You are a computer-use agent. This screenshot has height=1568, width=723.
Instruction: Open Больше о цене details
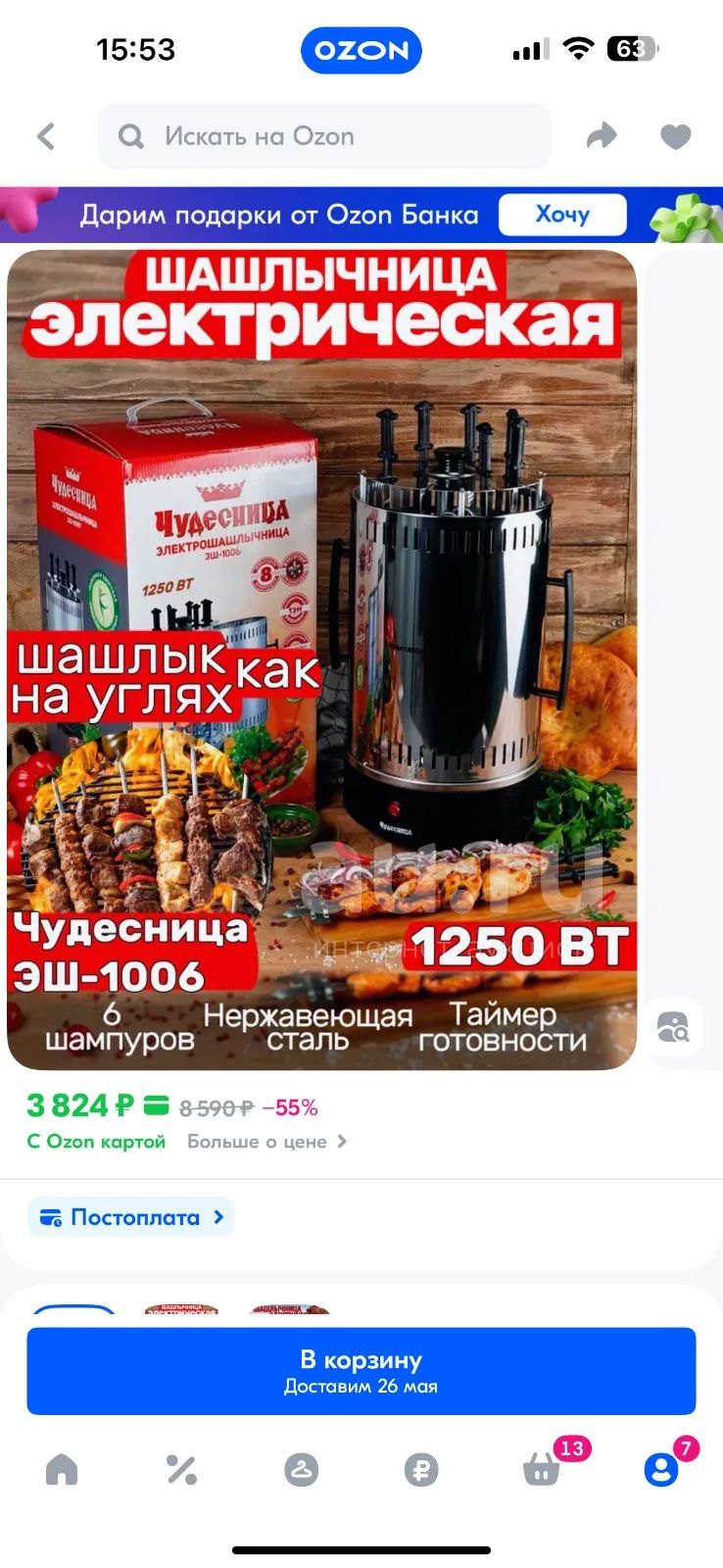click(x=266, y=1142)
